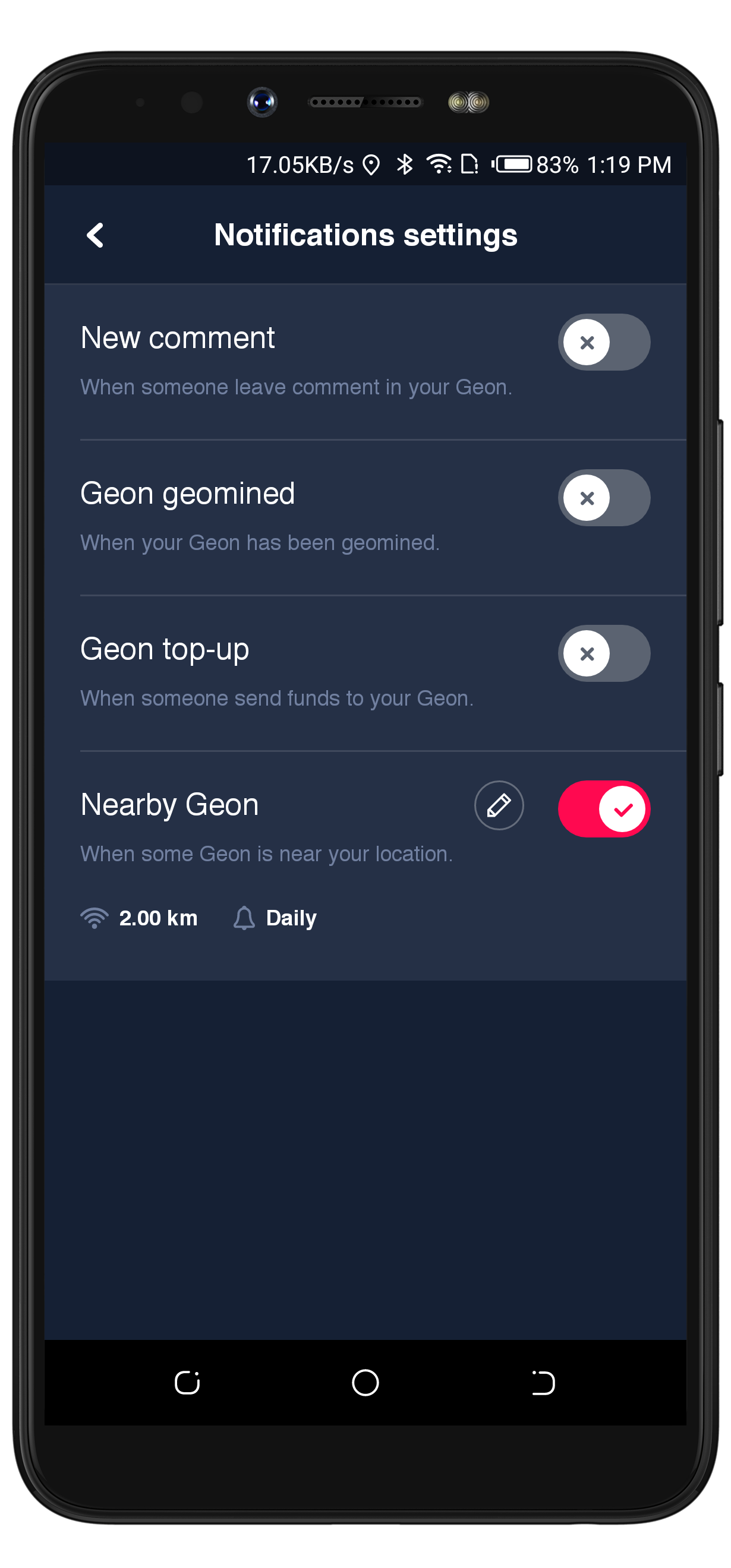The width and height of the screenshot is (731, 1568).
Task: Open recent apps from navigation bar
Action: coord(187,1382)
